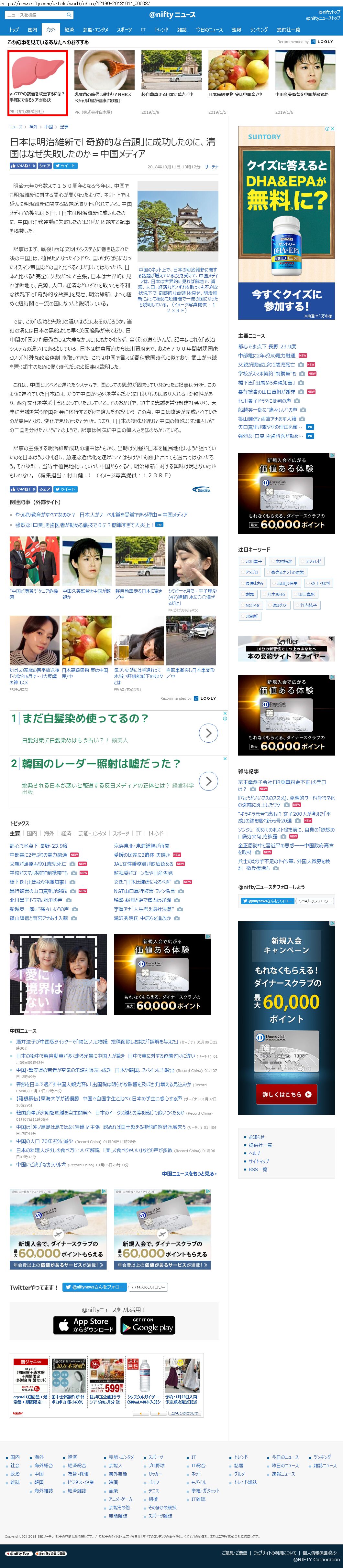Open the 中国 breadcrumb link

(x=48, y=127)
